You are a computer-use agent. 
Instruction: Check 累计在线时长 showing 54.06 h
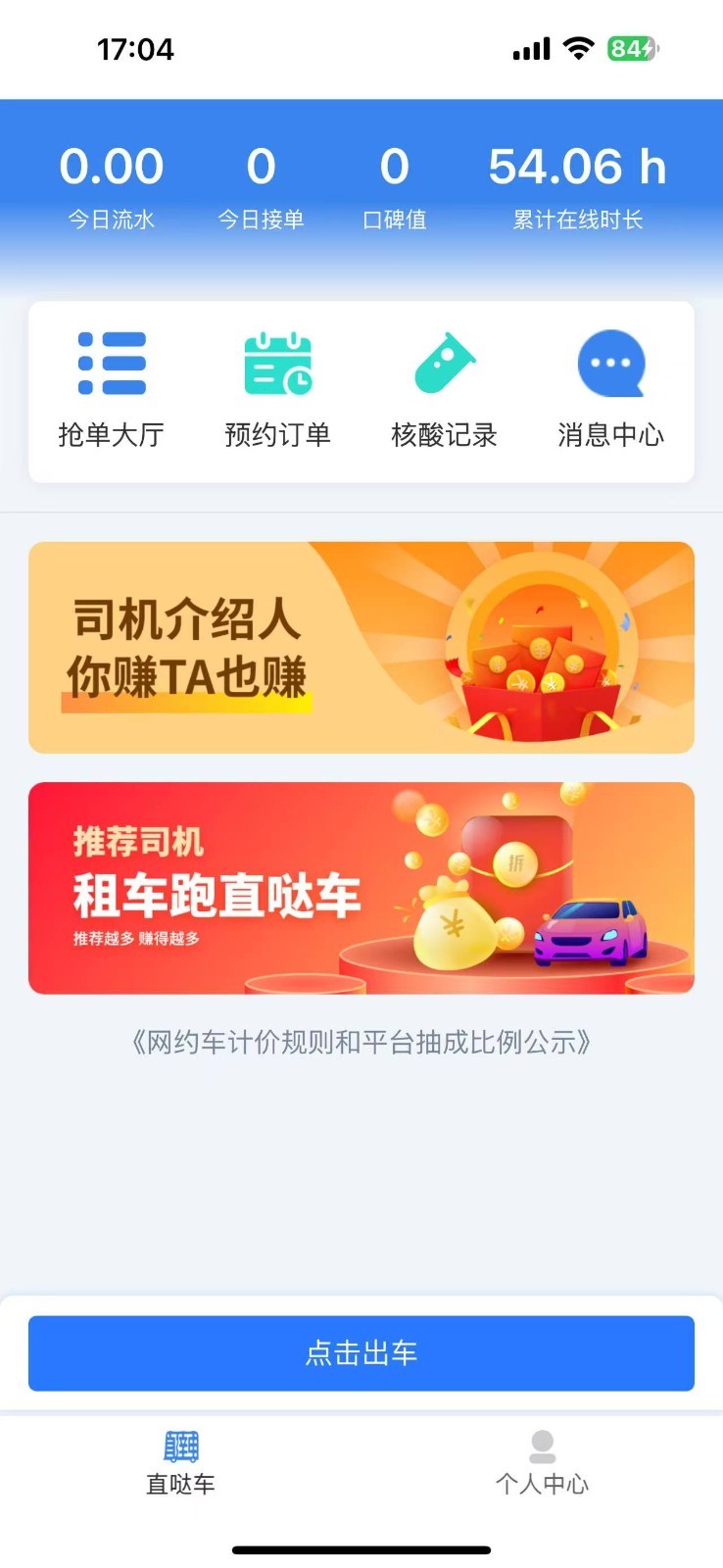pyautogui.click(x=579, y=166)
